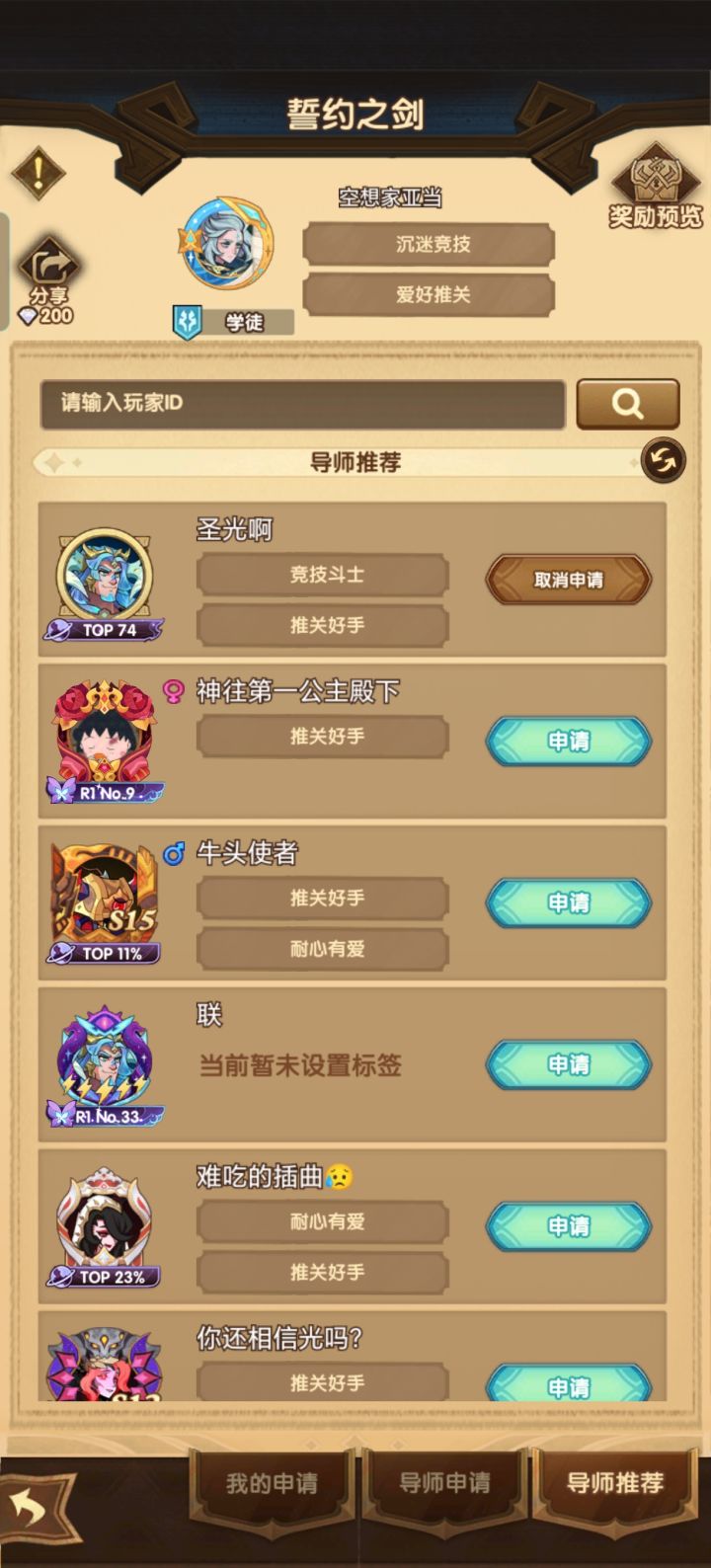
Task: Click 取消申请 to cancel the application
Action: (567, 579)
